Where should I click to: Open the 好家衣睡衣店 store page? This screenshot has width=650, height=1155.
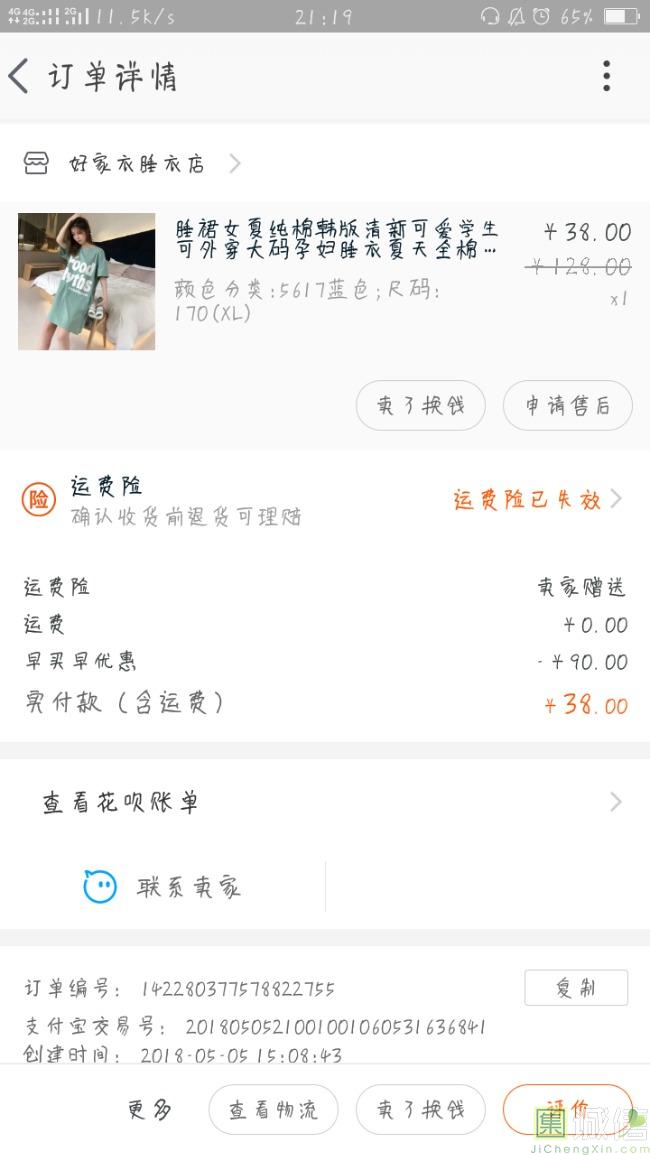pyautogui.click(x=134, y=163)
